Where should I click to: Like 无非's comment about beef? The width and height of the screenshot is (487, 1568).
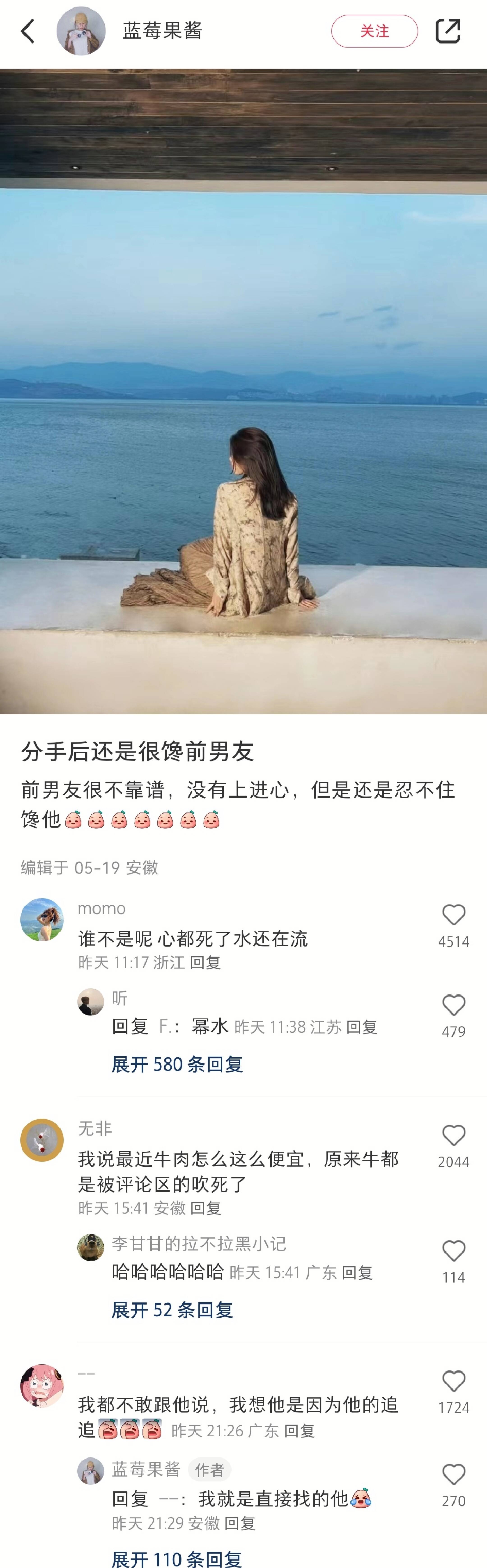(x=454, y=1136)
